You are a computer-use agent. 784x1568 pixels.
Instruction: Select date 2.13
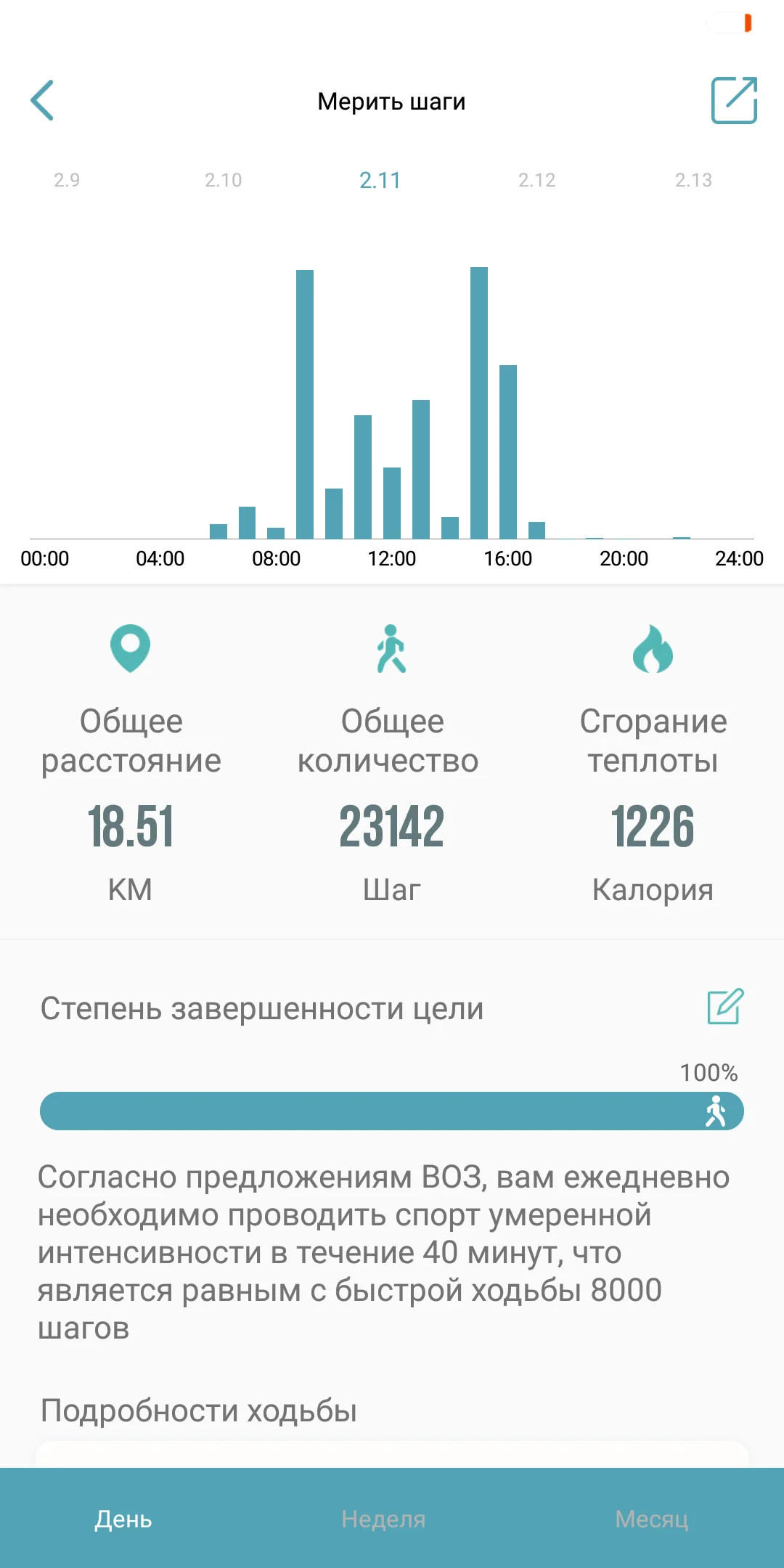coord(693,180)
